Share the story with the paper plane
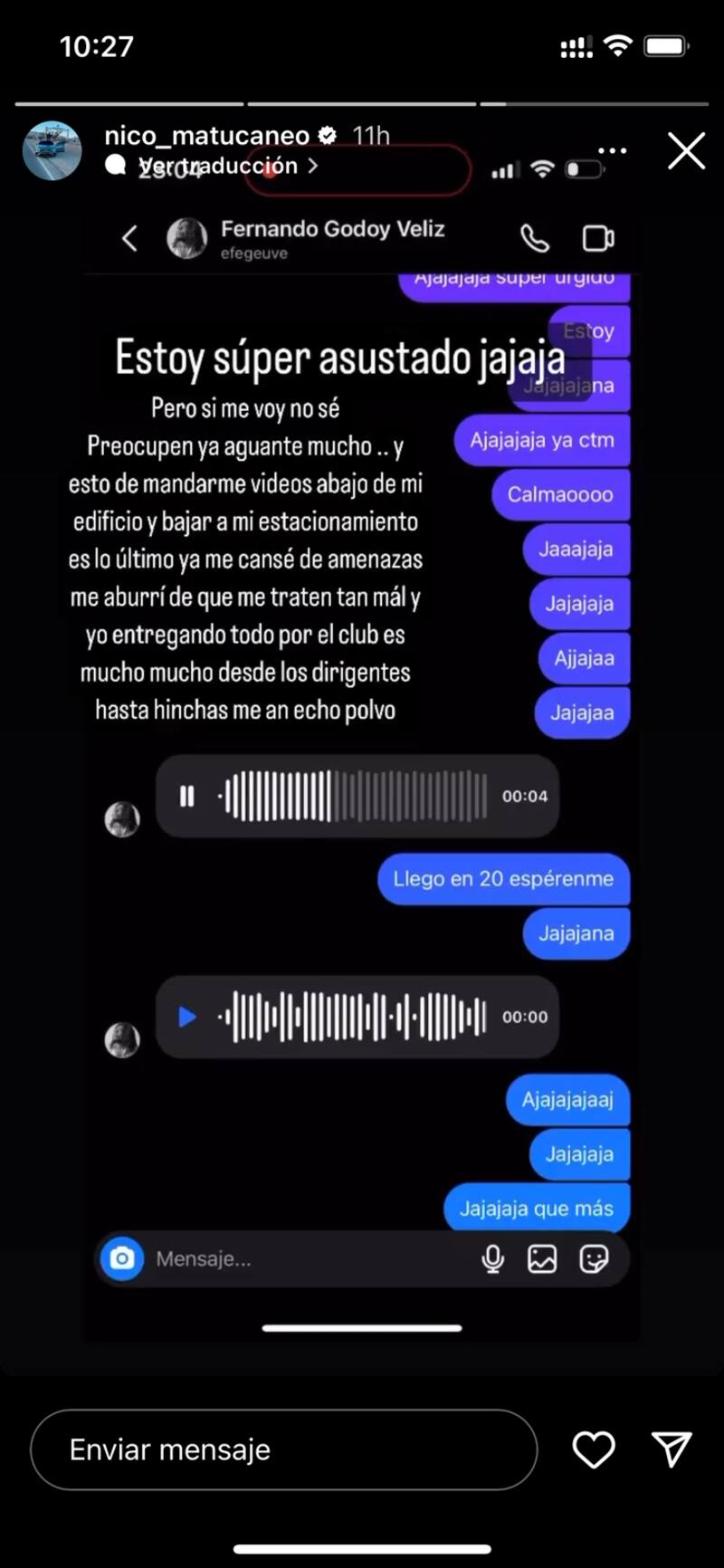The width and height of the screenshot is (724, 1568). 672,1449
